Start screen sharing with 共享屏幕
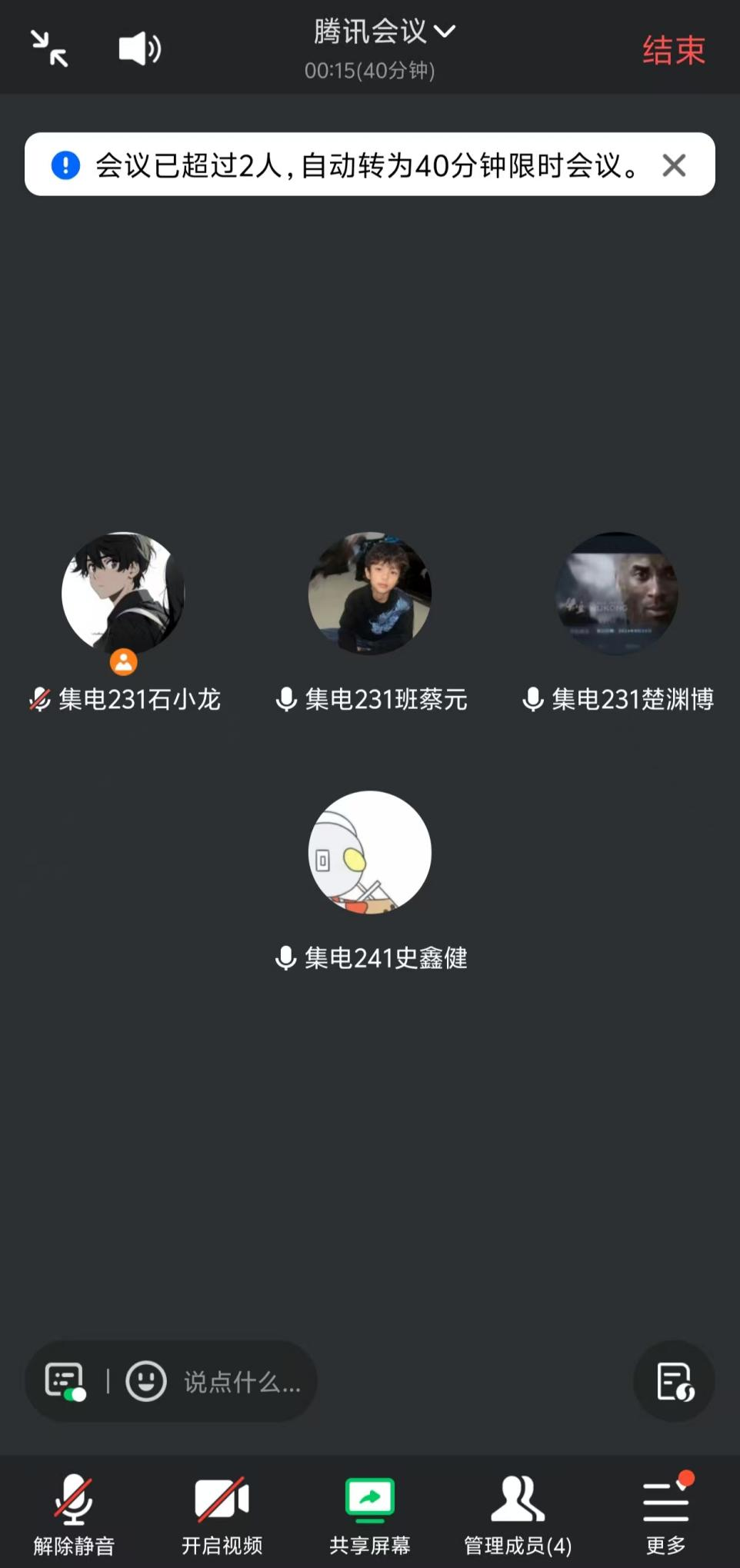 pyautogui.click(x=370, y=1512)
